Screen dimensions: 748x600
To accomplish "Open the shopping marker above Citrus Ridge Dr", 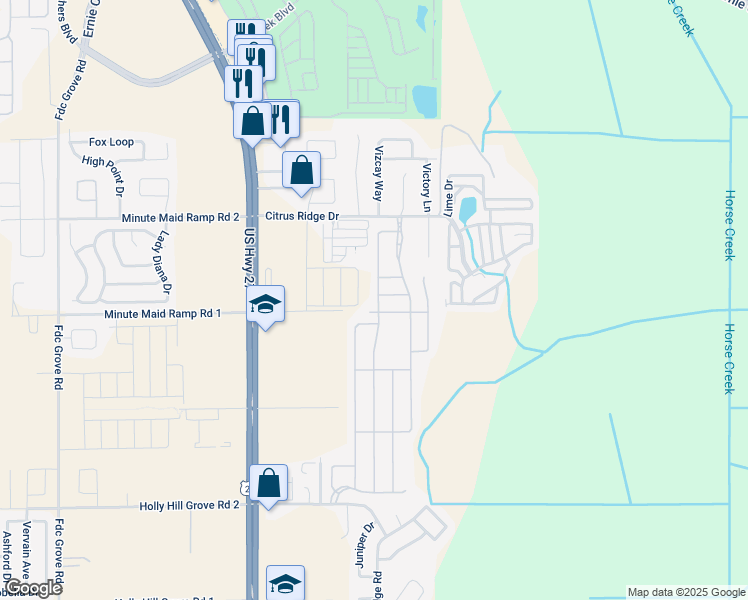I will 301,171.
